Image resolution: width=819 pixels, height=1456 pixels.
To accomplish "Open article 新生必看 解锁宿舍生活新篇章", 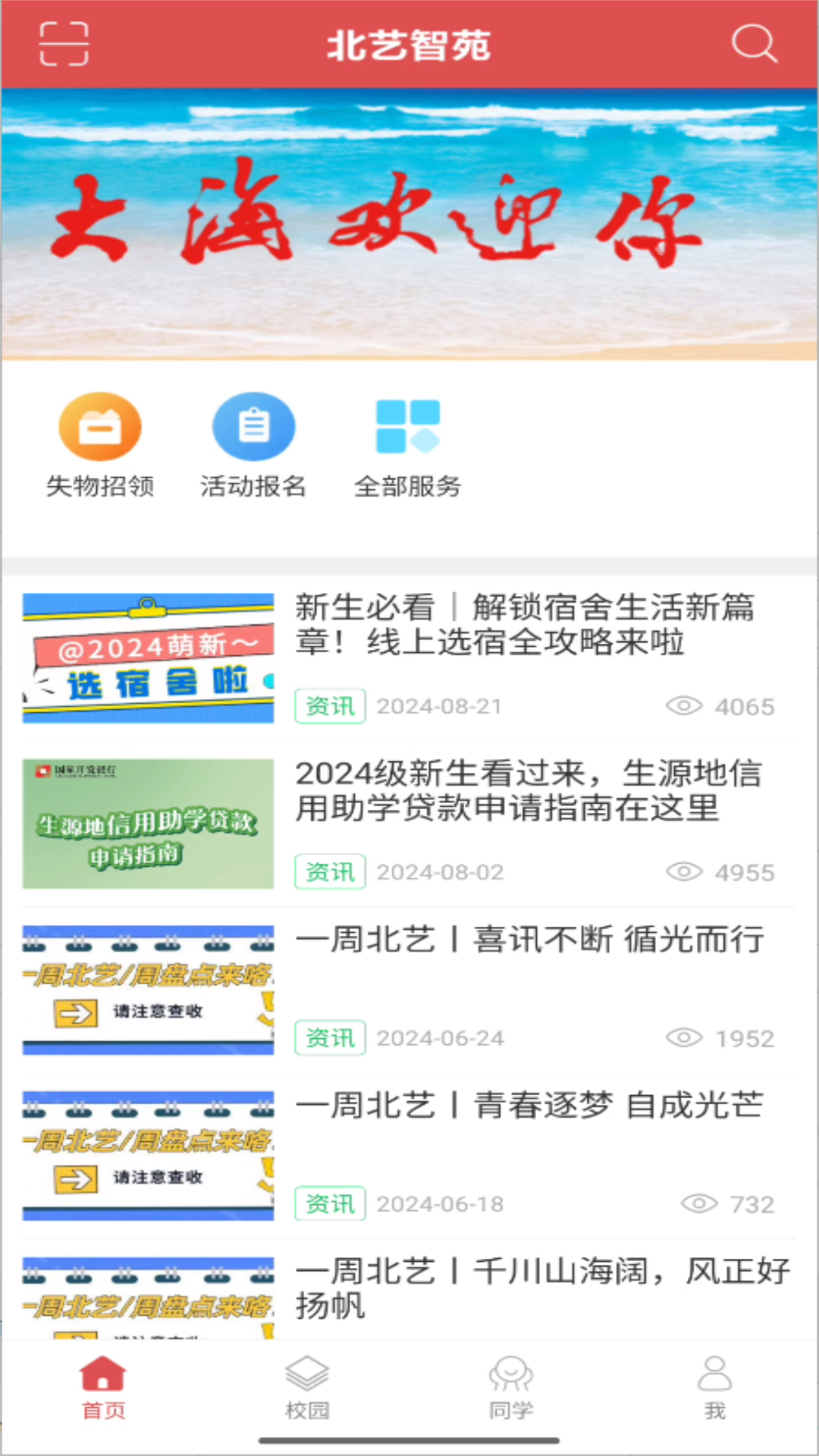I will click(x=523, y=625).
